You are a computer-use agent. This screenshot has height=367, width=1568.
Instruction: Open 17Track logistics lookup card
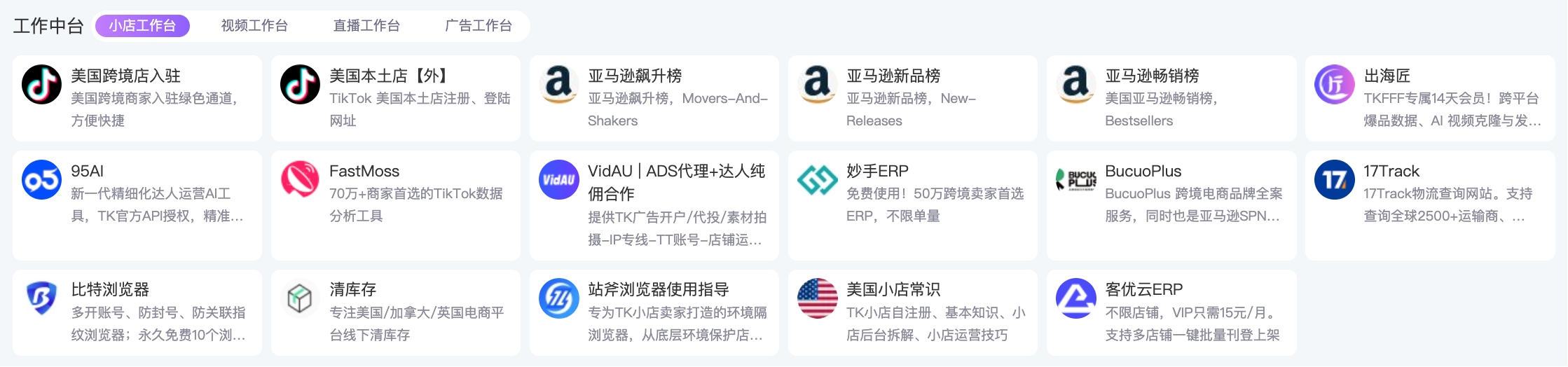click(x=1430, y=205)
